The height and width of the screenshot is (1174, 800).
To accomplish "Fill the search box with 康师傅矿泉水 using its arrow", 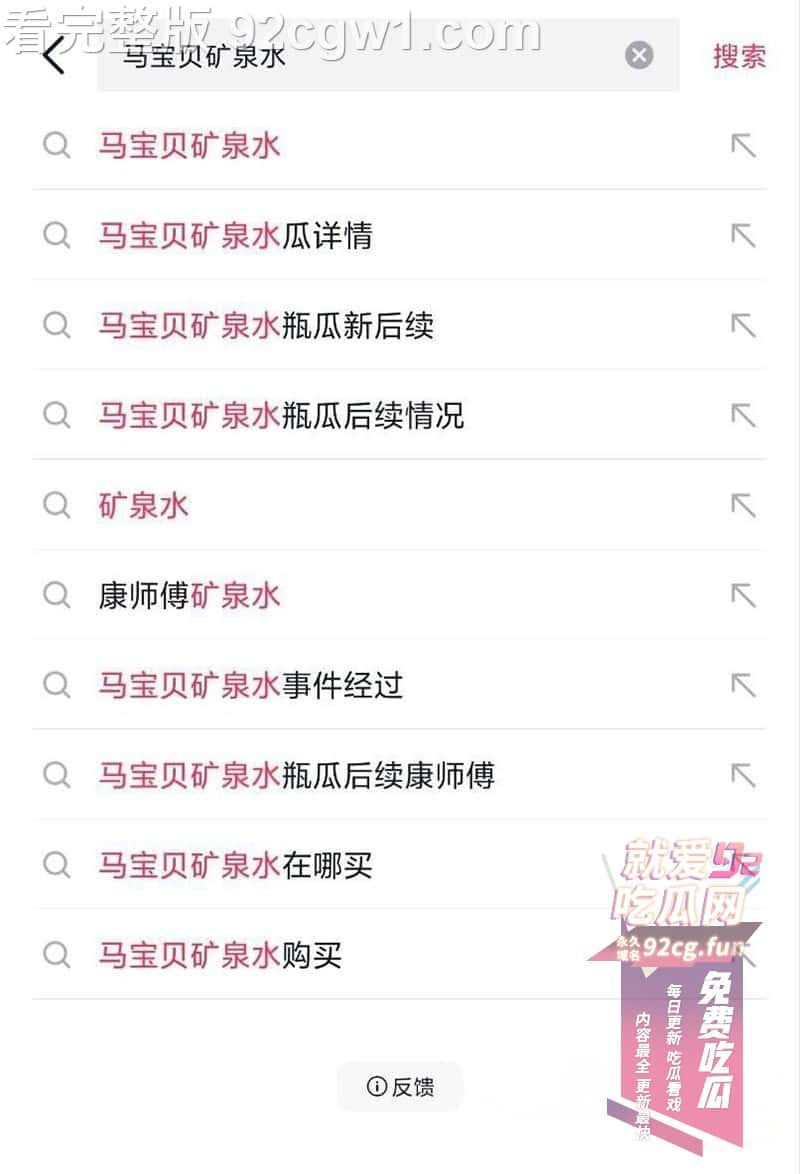I will pyautogui.click(x=742, y=596).
